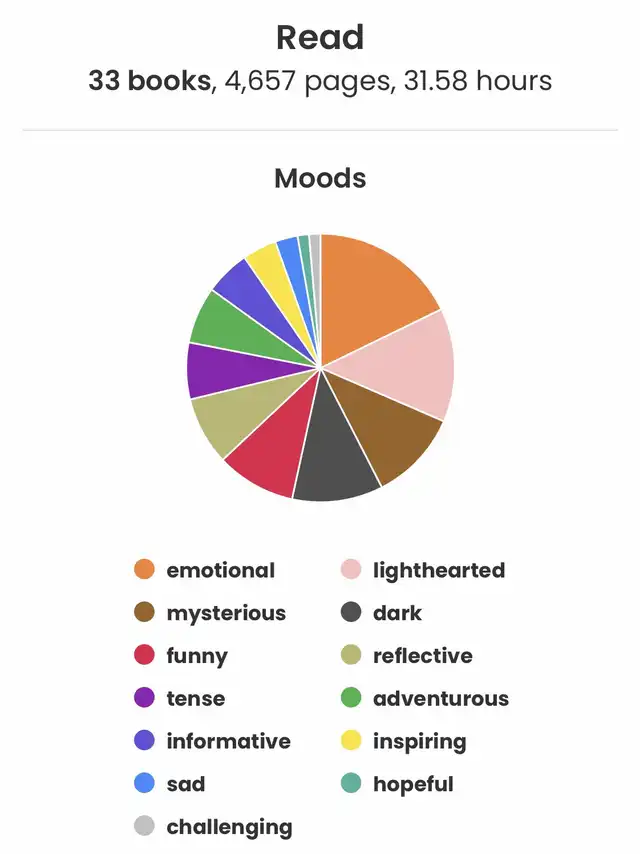Open the 33 books link
640x854 pixels.
tap(149, 80)
